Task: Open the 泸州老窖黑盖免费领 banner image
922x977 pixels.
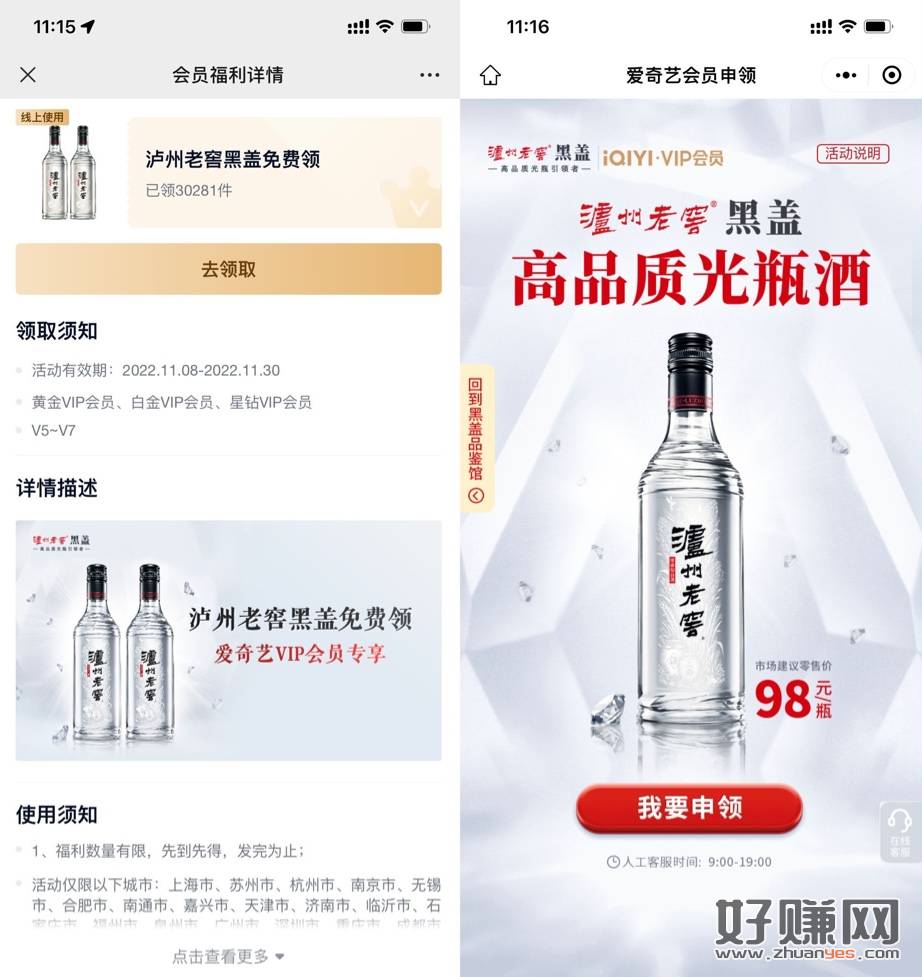Action: pyautogui.click(x=228, y=640)
